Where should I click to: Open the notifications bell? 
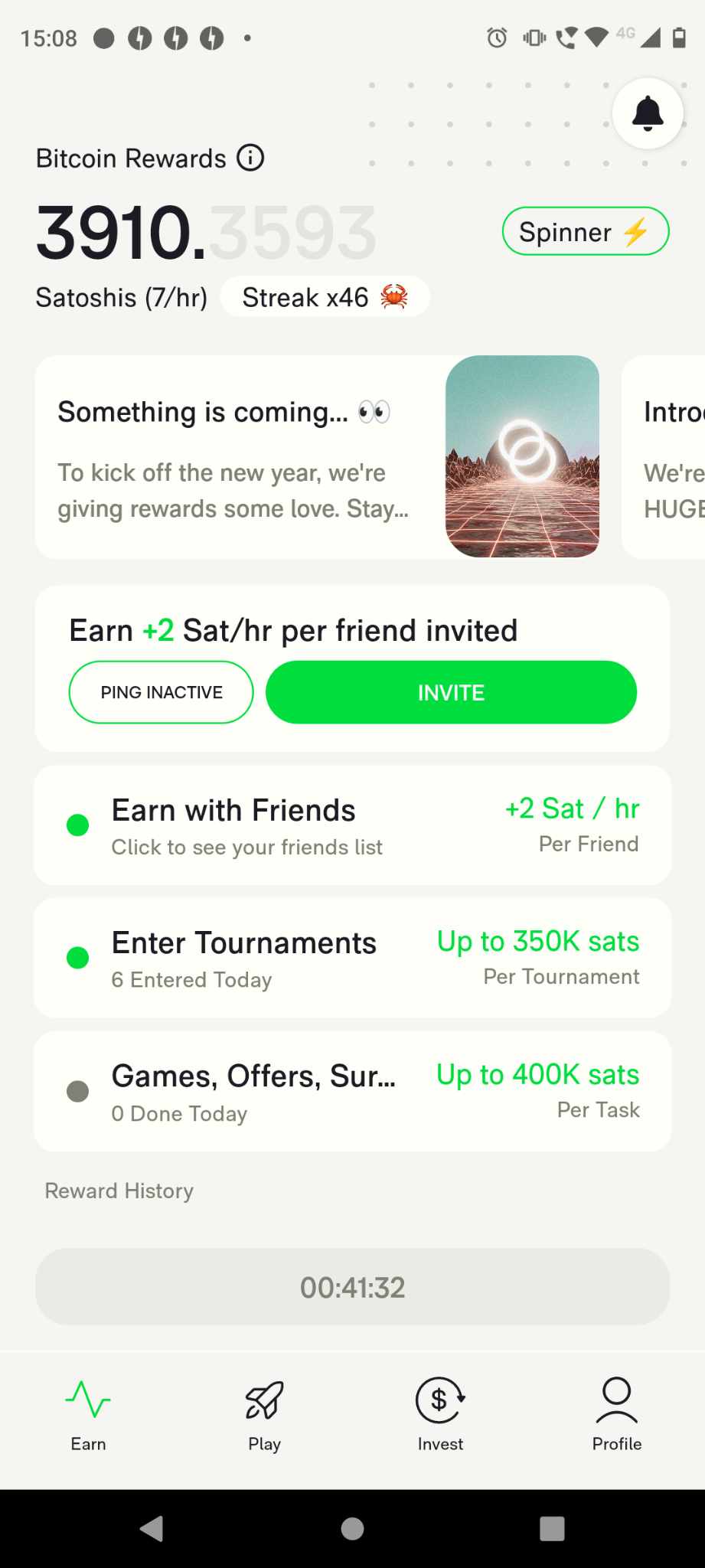coord(648,113)
